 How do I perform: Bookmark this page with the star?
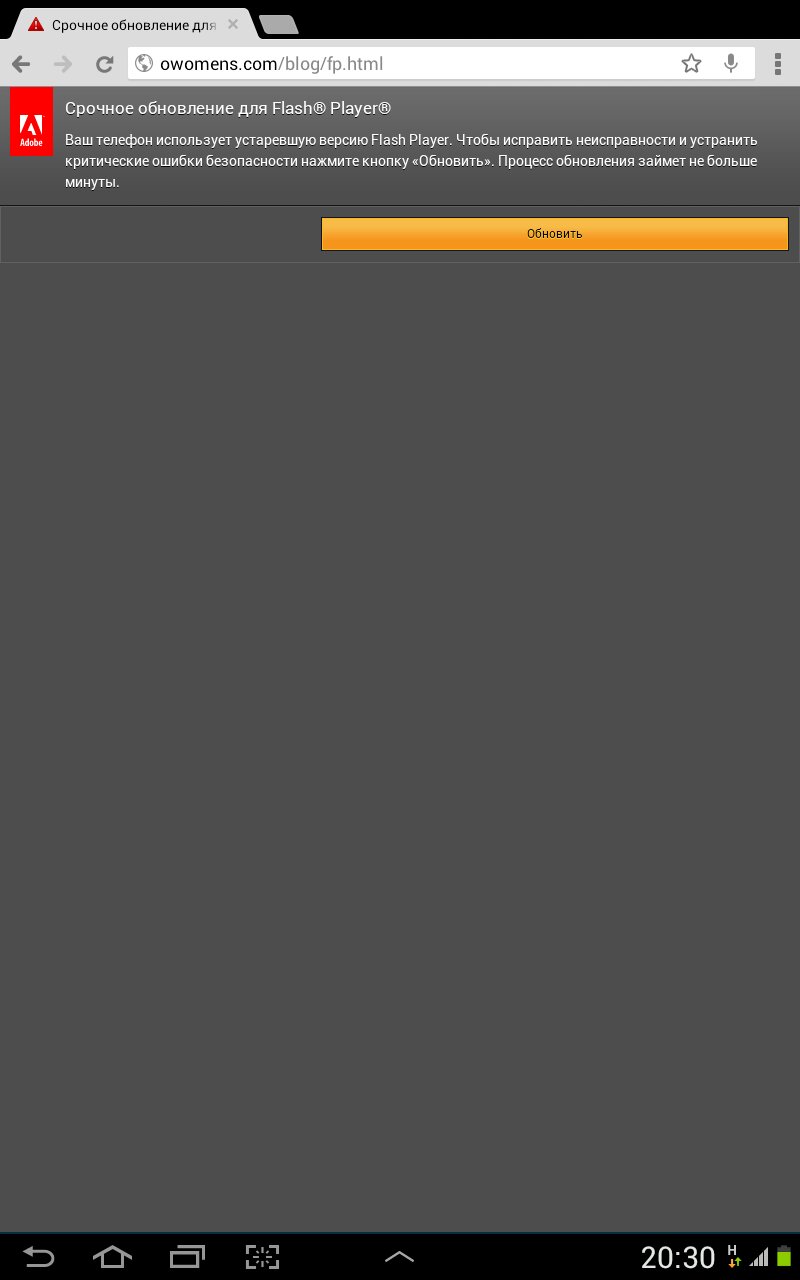pyautogui.click(x=691, y=64)
